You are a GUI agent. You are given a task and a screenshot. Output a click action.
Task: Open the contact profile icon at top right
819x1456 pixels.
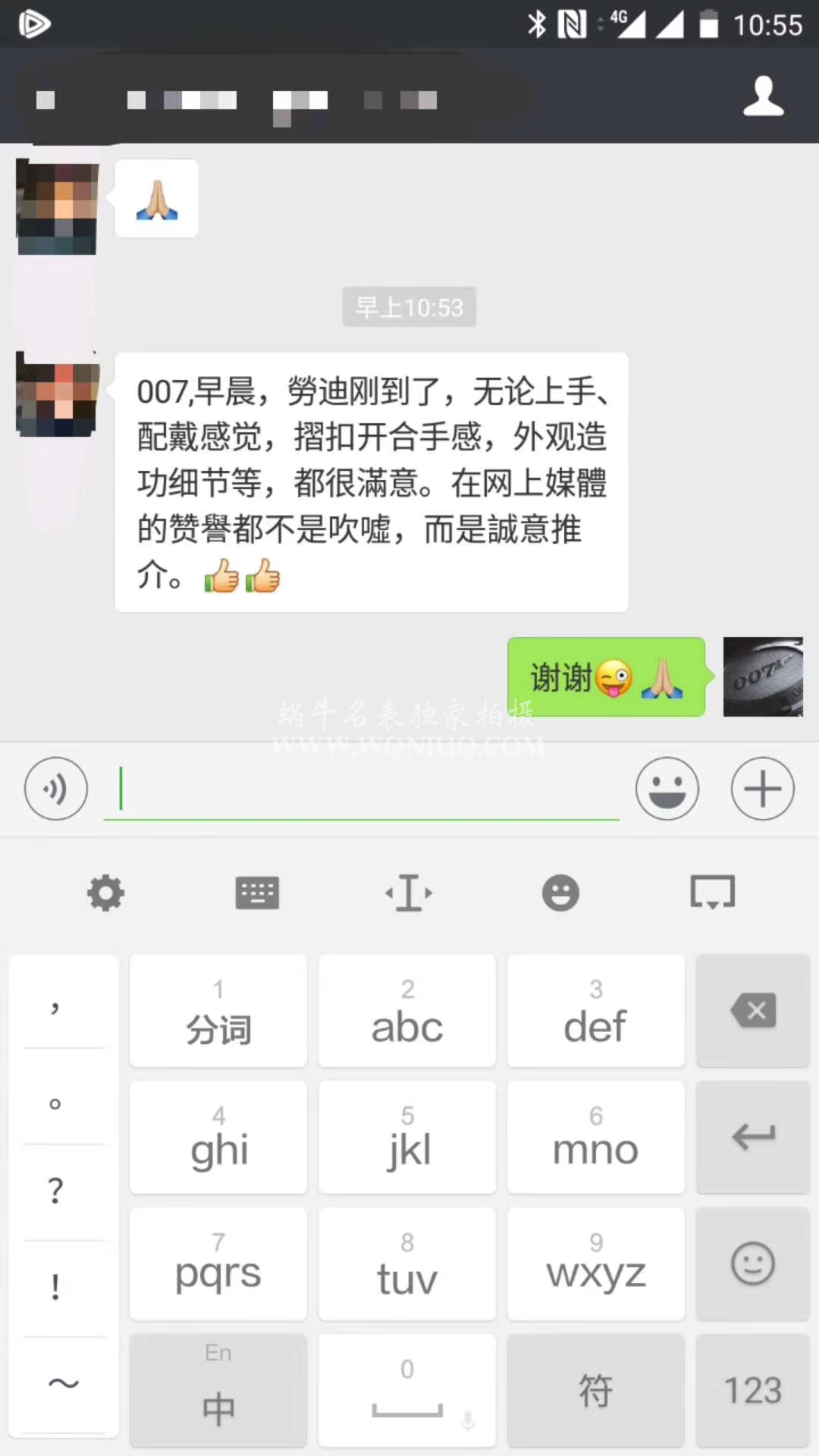click(x=764, y=97)
